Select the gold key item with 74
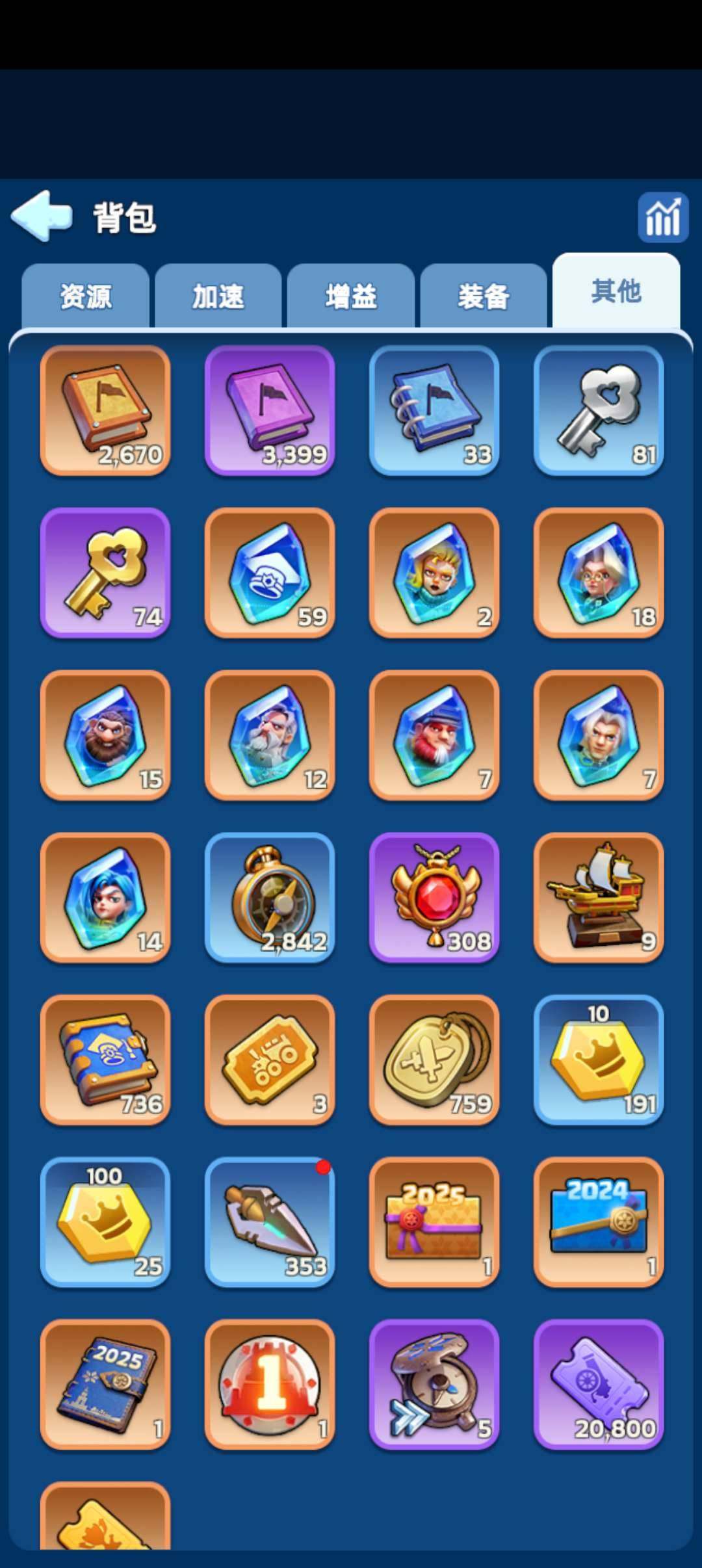The image size is (702, 1568). 105,573
